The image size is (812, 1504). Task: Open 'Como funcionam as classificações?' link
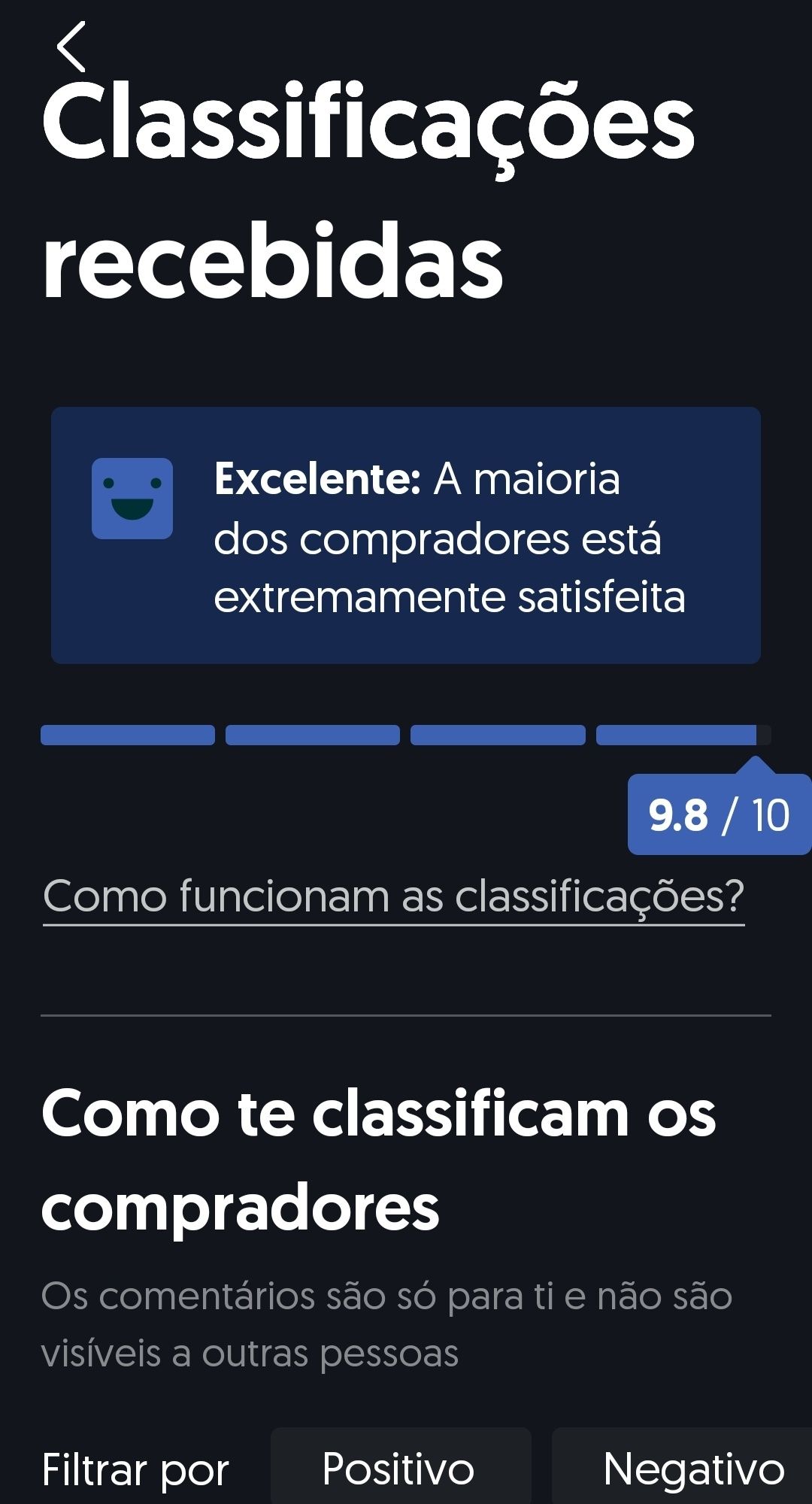tap(393, 896)
